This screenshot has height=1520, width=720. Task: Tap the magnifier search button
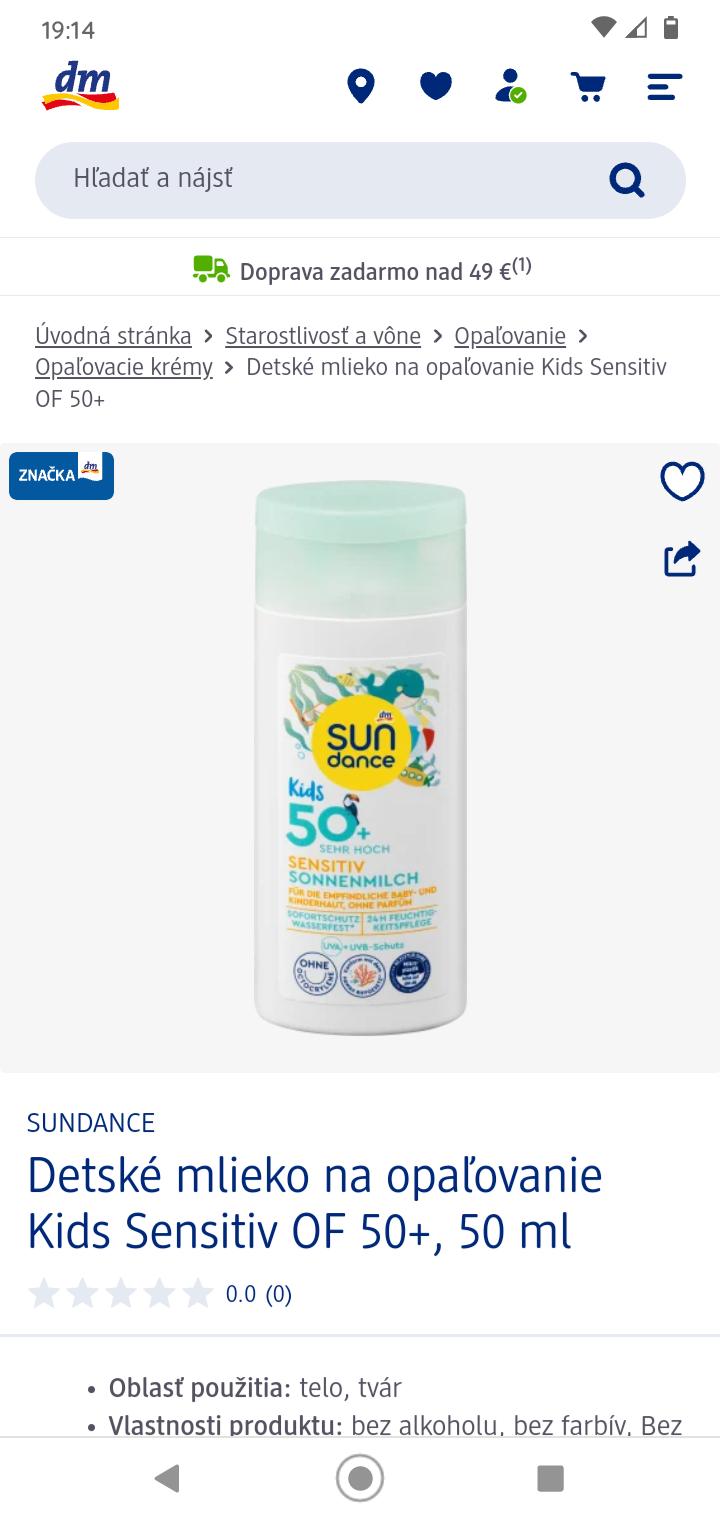627,180
